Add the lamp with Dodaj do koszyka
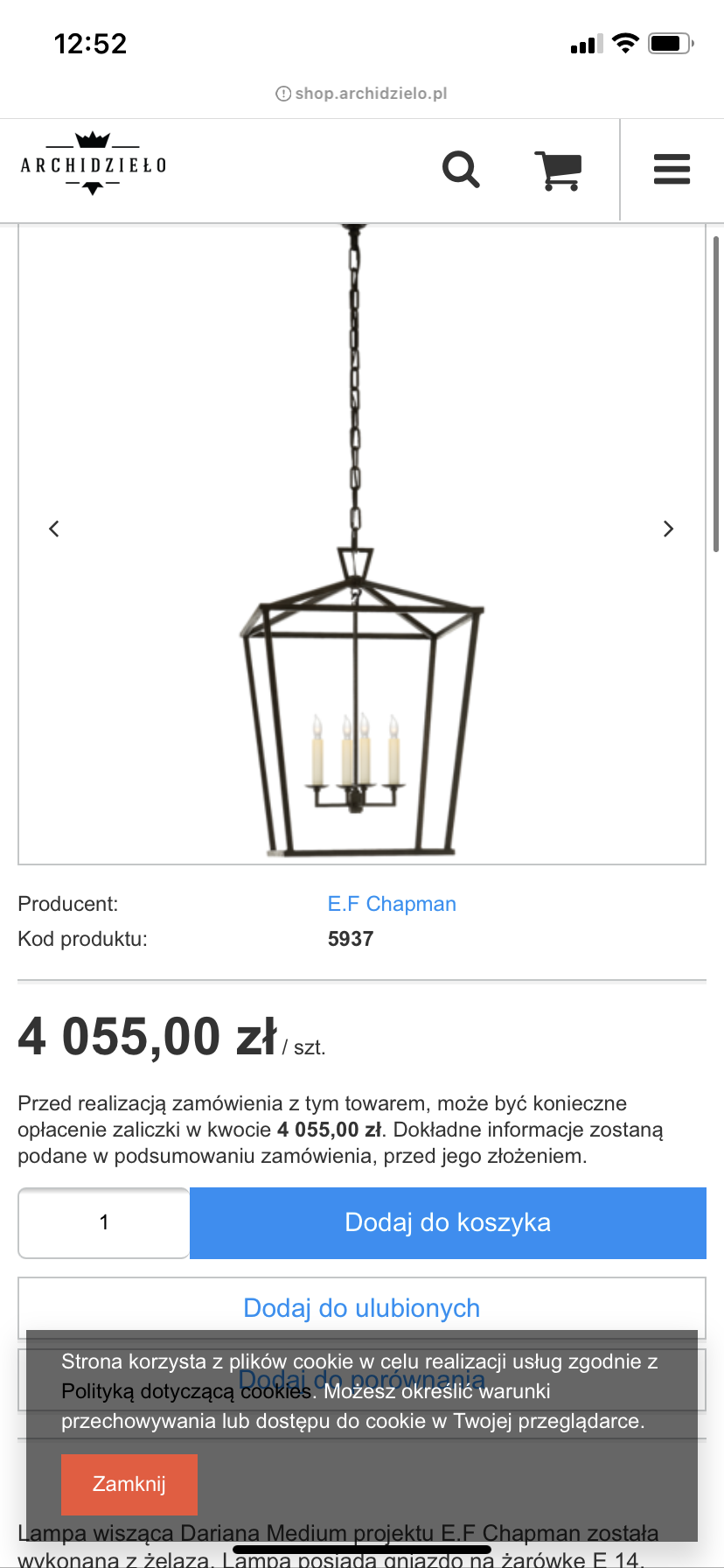Viewport: 724px width, 1568px height. [448, 1222]
